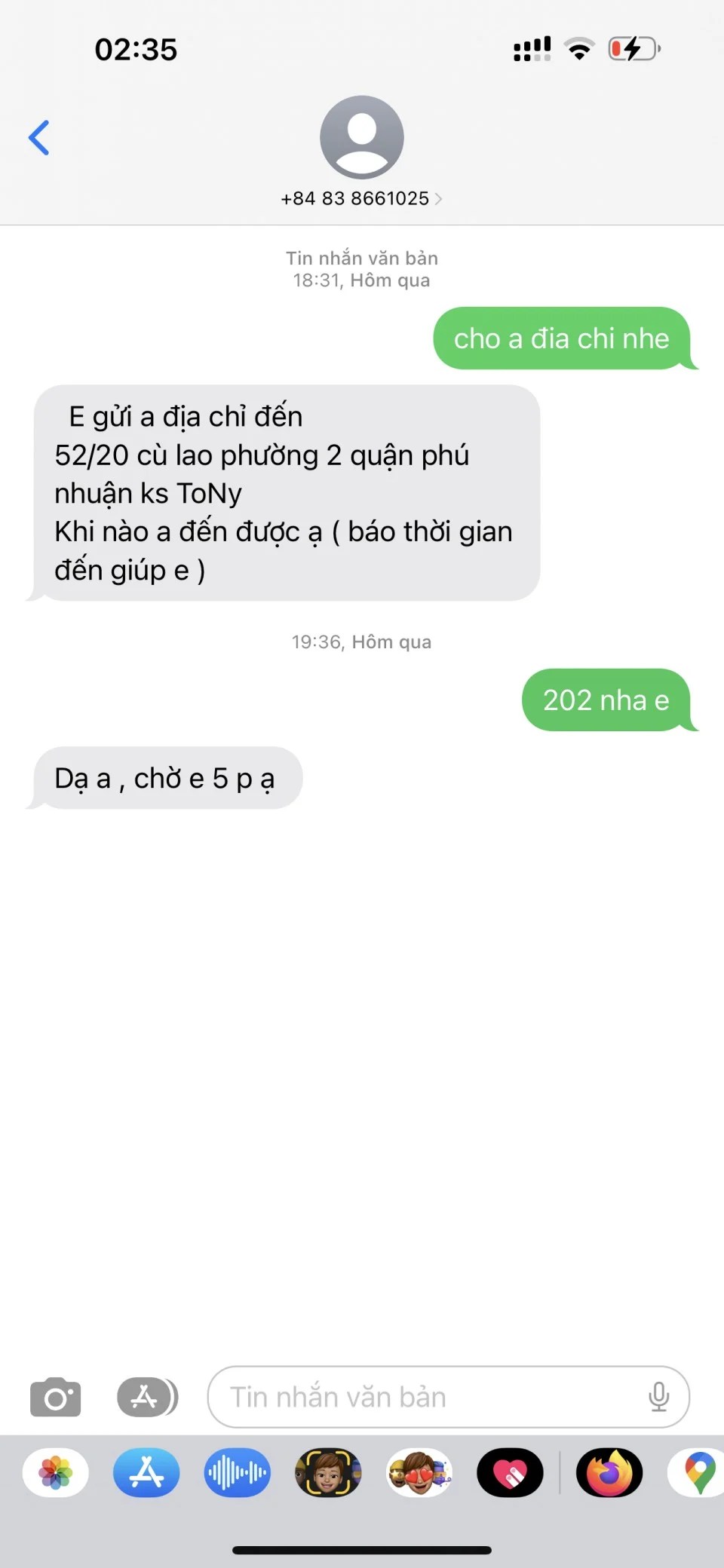Open the audio message waveform app
724x1568 pixels.
(x=237, y=1473)
